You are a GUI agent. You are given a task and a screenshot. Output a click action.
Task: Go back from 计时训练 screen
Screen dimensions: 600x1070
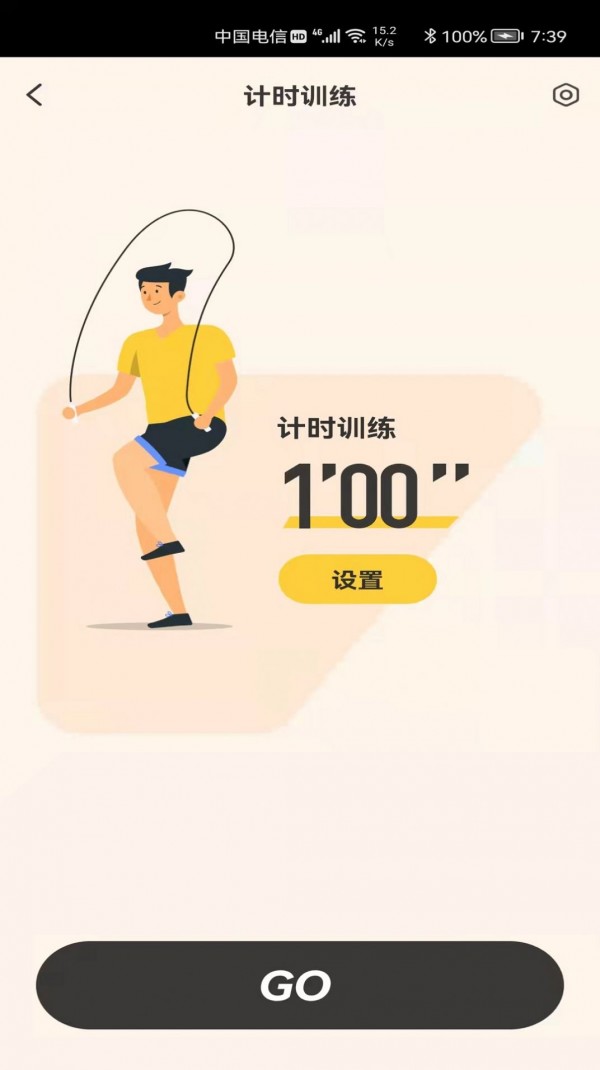pos(35,95)
